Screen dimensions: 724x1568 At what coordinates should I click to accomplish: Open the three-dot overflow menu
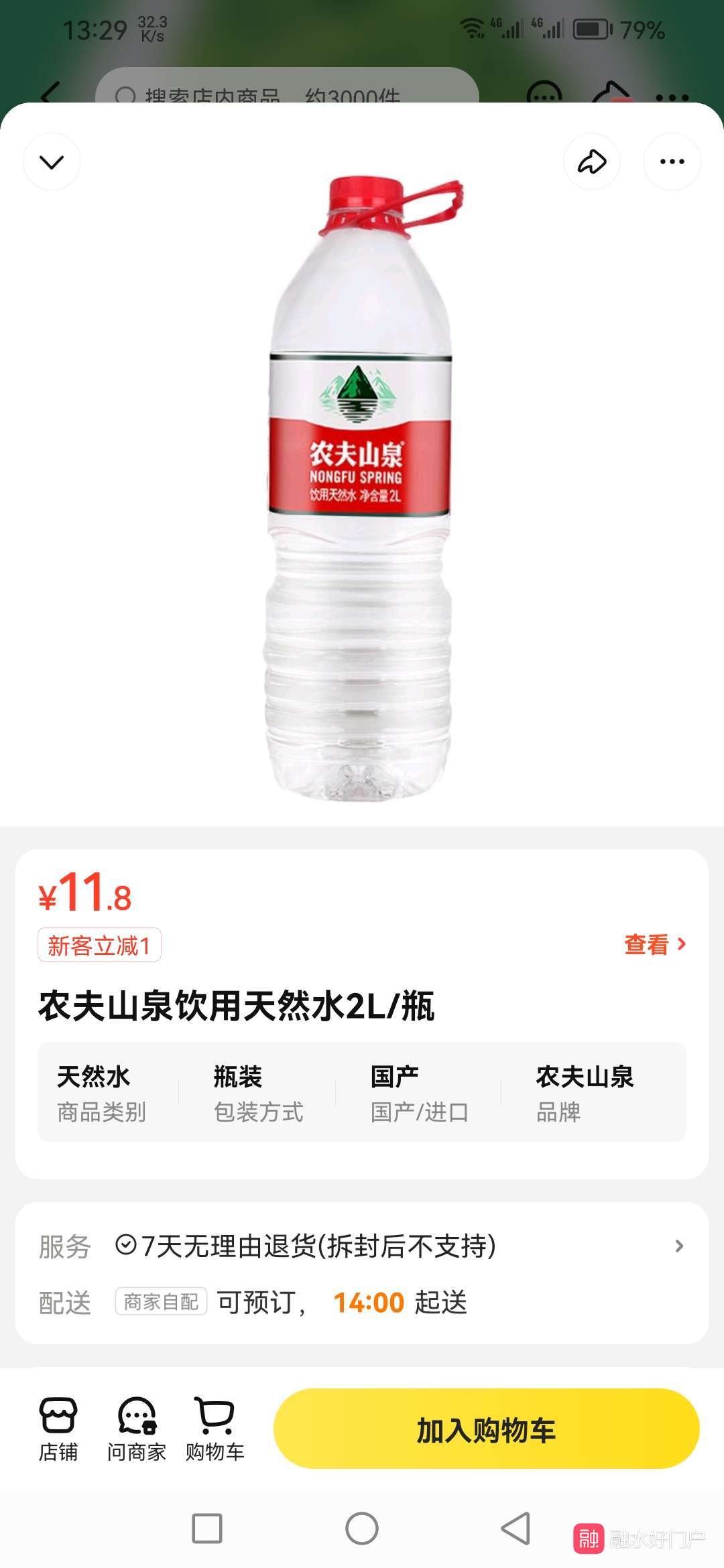pos(672,161)
